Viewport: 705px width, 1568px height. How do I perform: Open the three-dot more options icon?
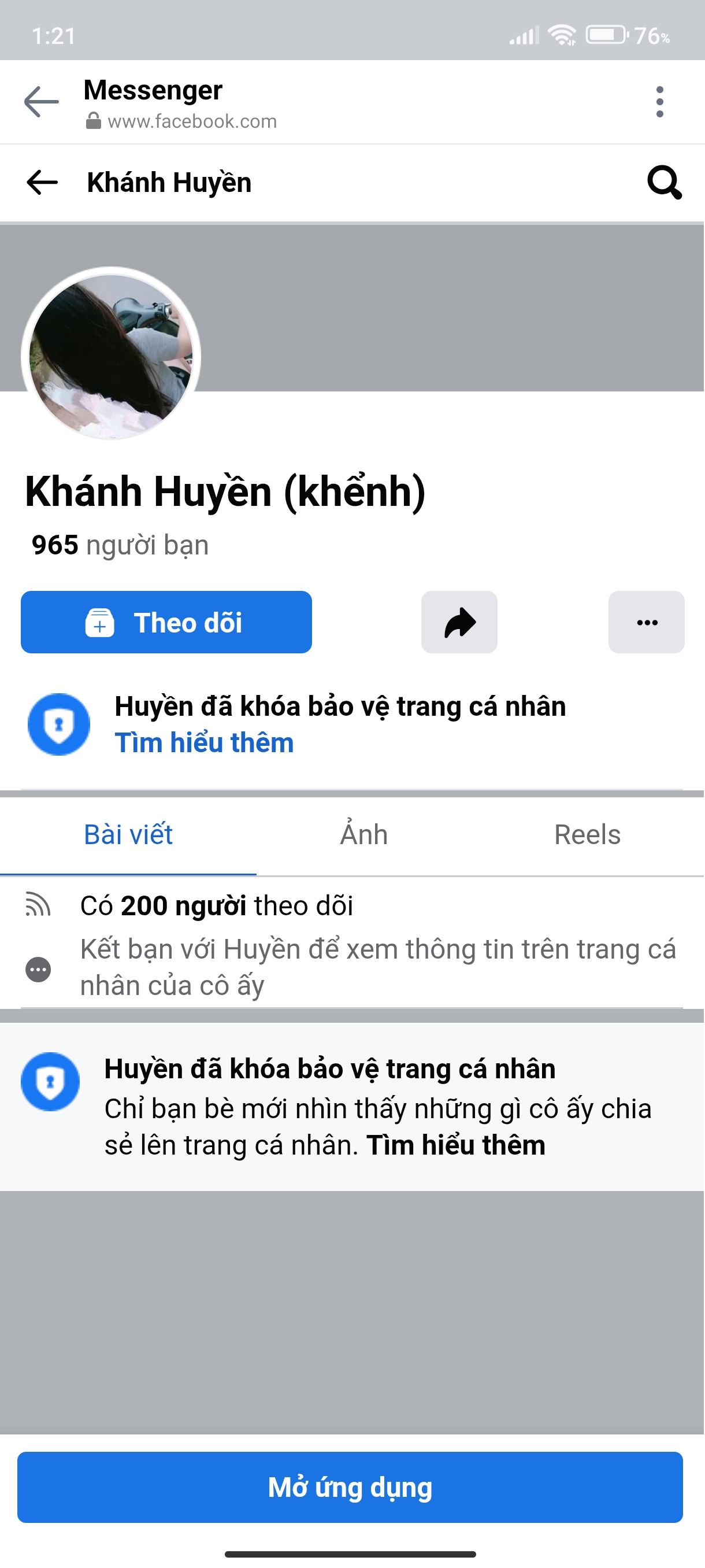pyautogui.click(x=646, y=622)
